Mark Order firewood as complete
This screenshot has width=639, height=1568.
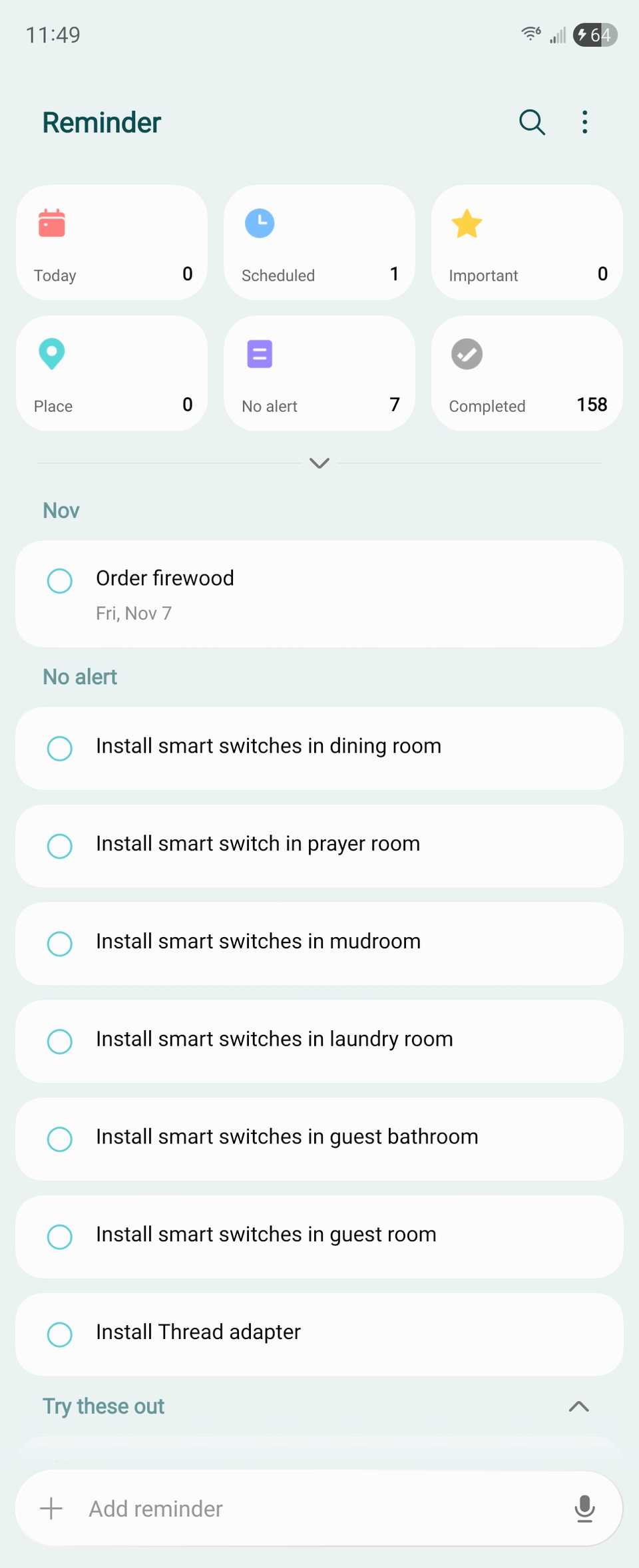click(x=59, y=581)
